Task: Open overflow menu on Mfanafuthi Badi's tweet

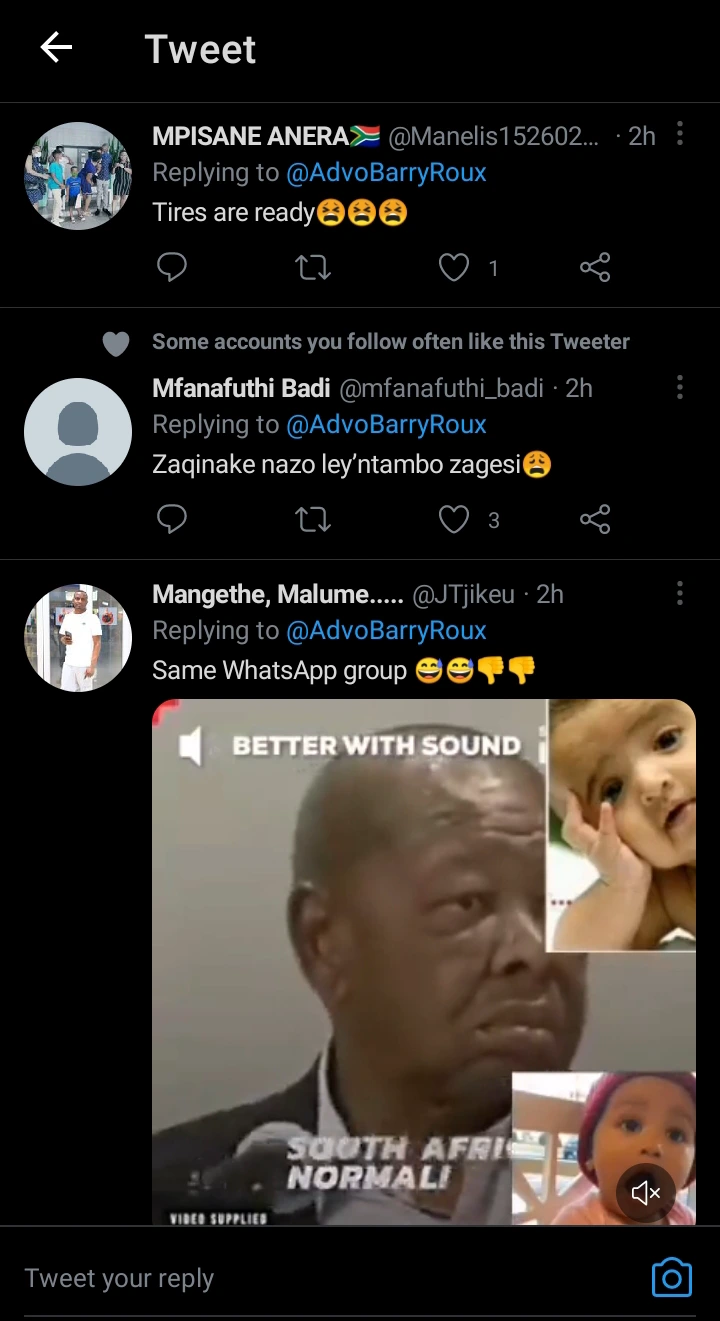Action: point(680,387)
